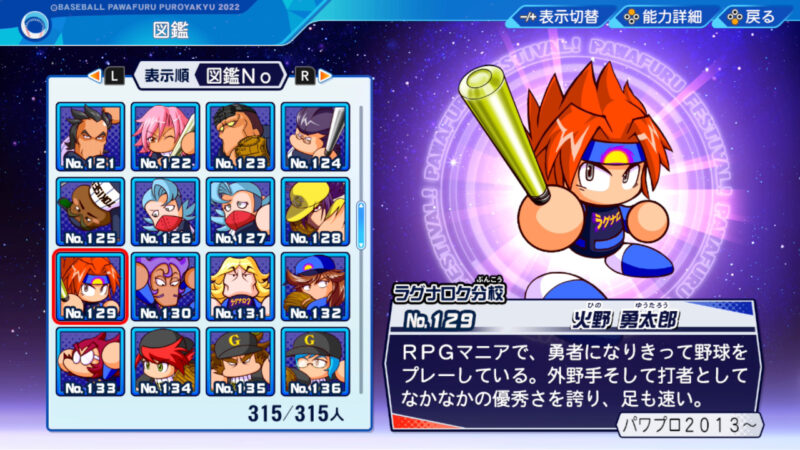This screenshot has width=800, height=450.
Task: Select character No.134
Action: point(165,360)
